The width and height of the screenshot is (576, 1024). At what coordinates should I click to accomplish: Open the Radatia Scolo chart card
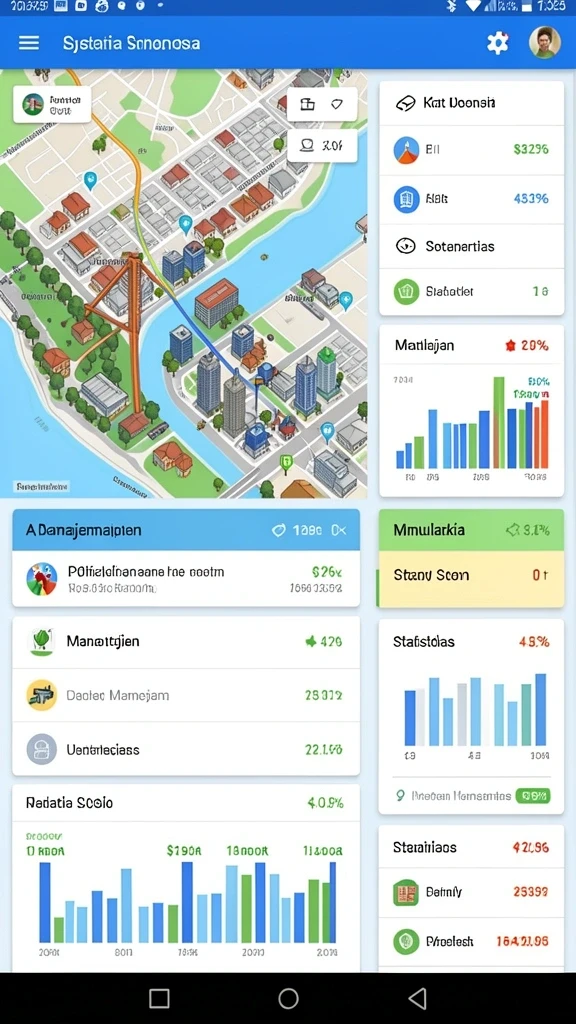tap(186, 878)
